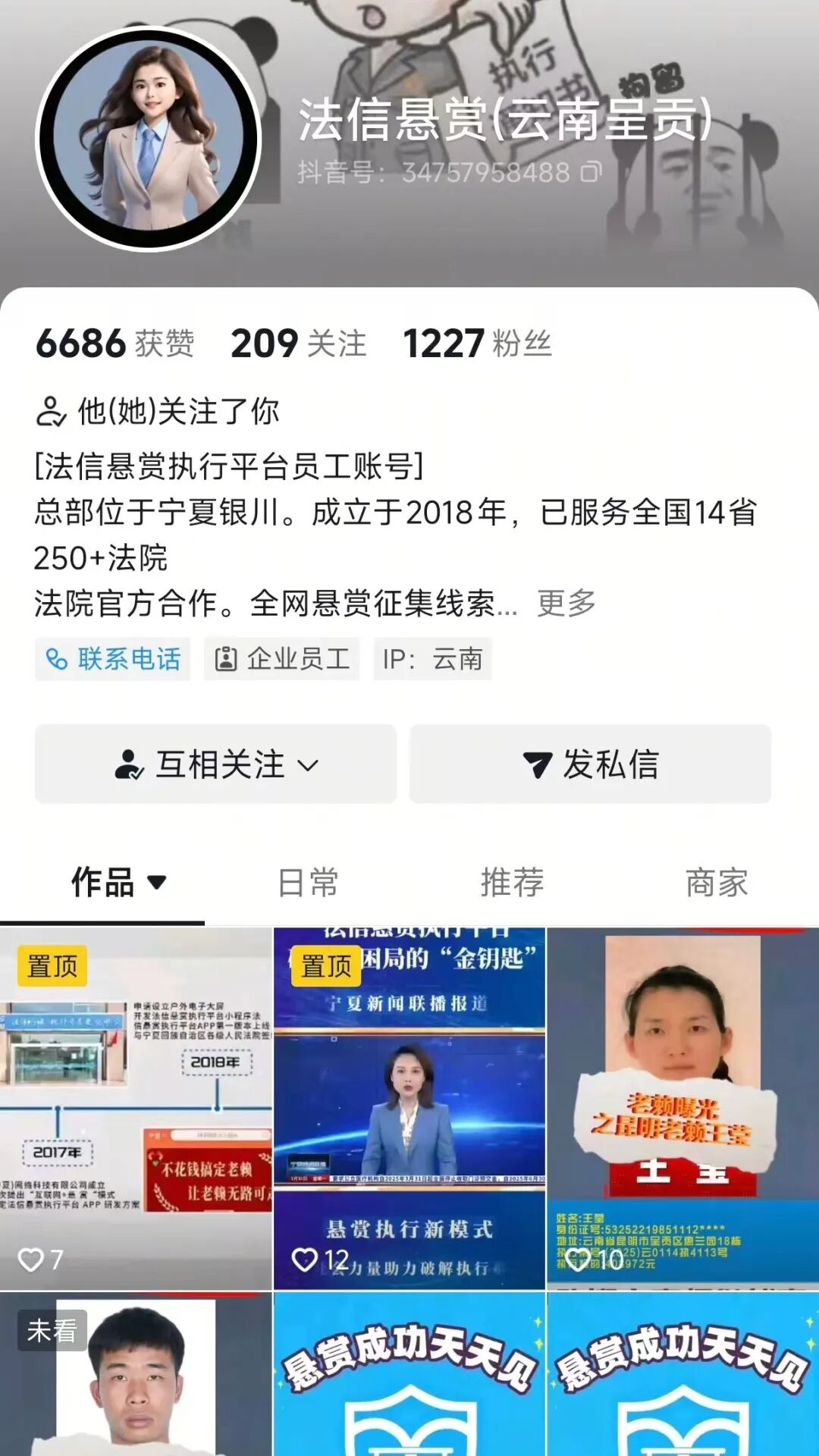Image resolution: width=819 pixels, height=1456 pixels.
Task: Open the 互相关注 follow dropdown
Action: (216, 764)
